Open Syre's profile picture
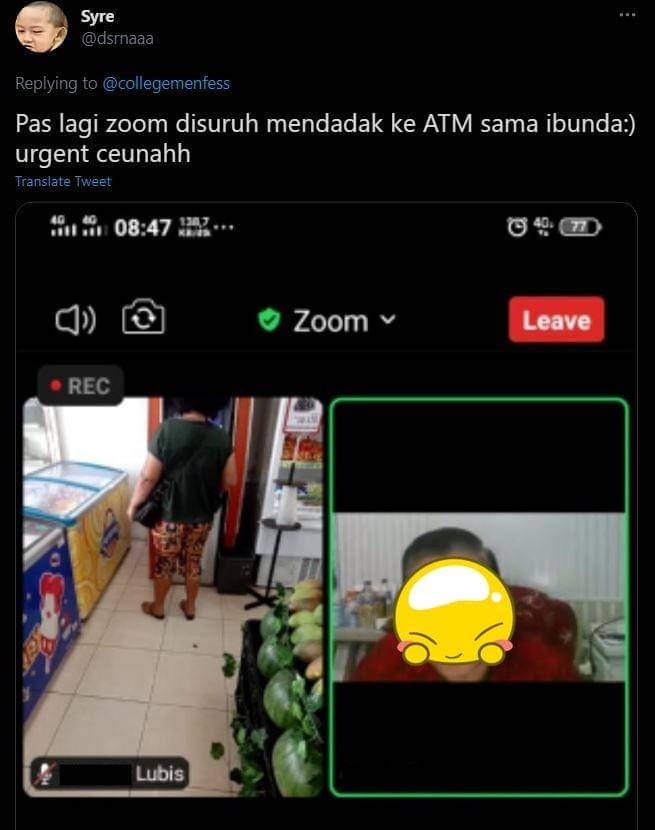655x830 pixels. pos(41,28)
